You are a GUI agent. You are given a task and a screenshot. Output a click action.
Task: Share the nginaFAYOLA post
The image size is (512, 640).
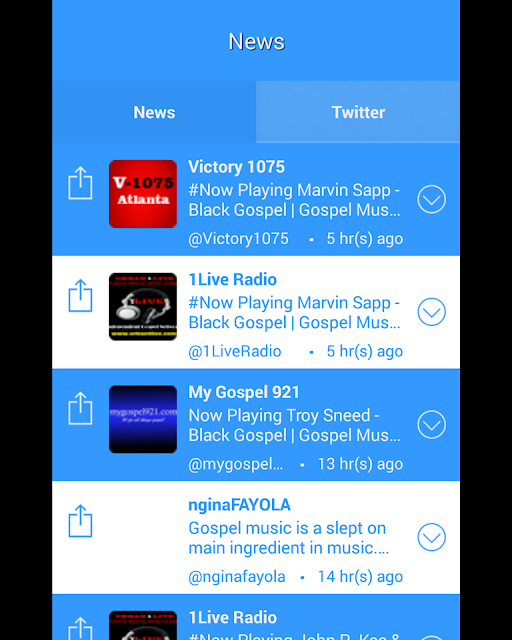pos(80,521)
